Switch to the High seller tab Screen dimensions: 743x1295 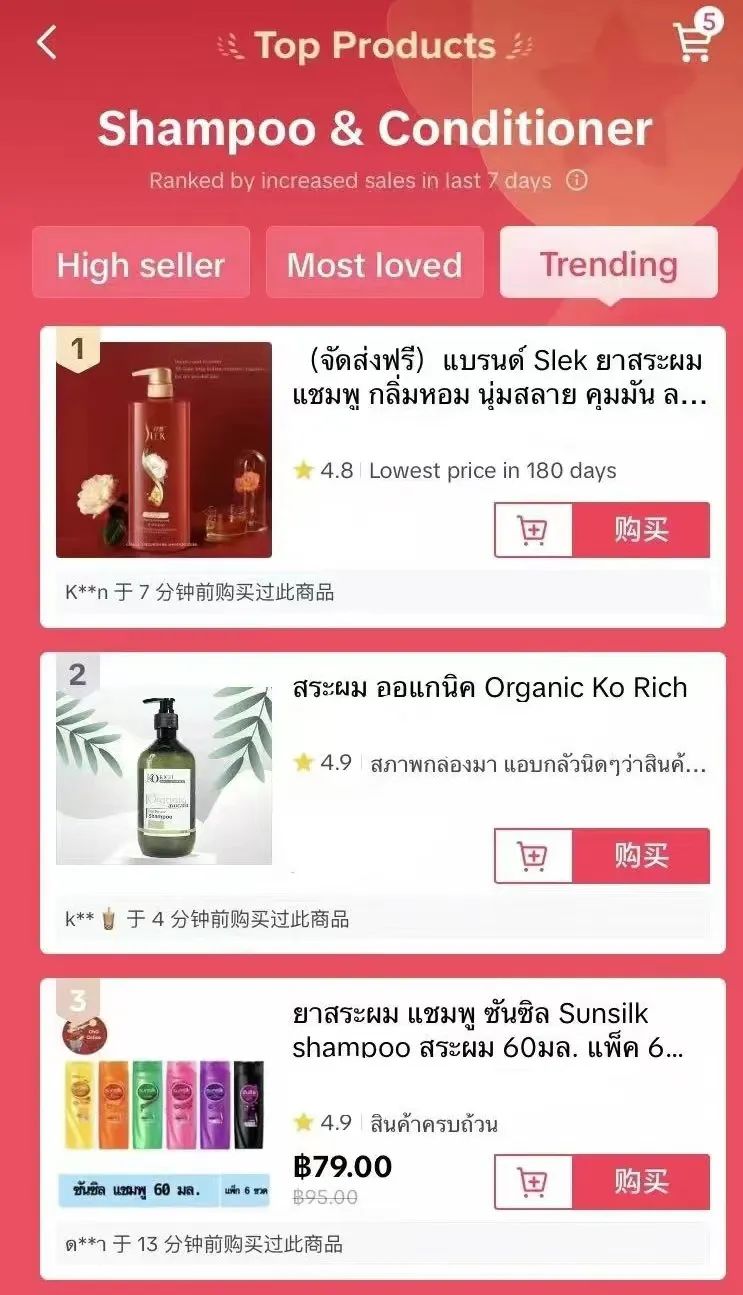click(x=141, y=264)
